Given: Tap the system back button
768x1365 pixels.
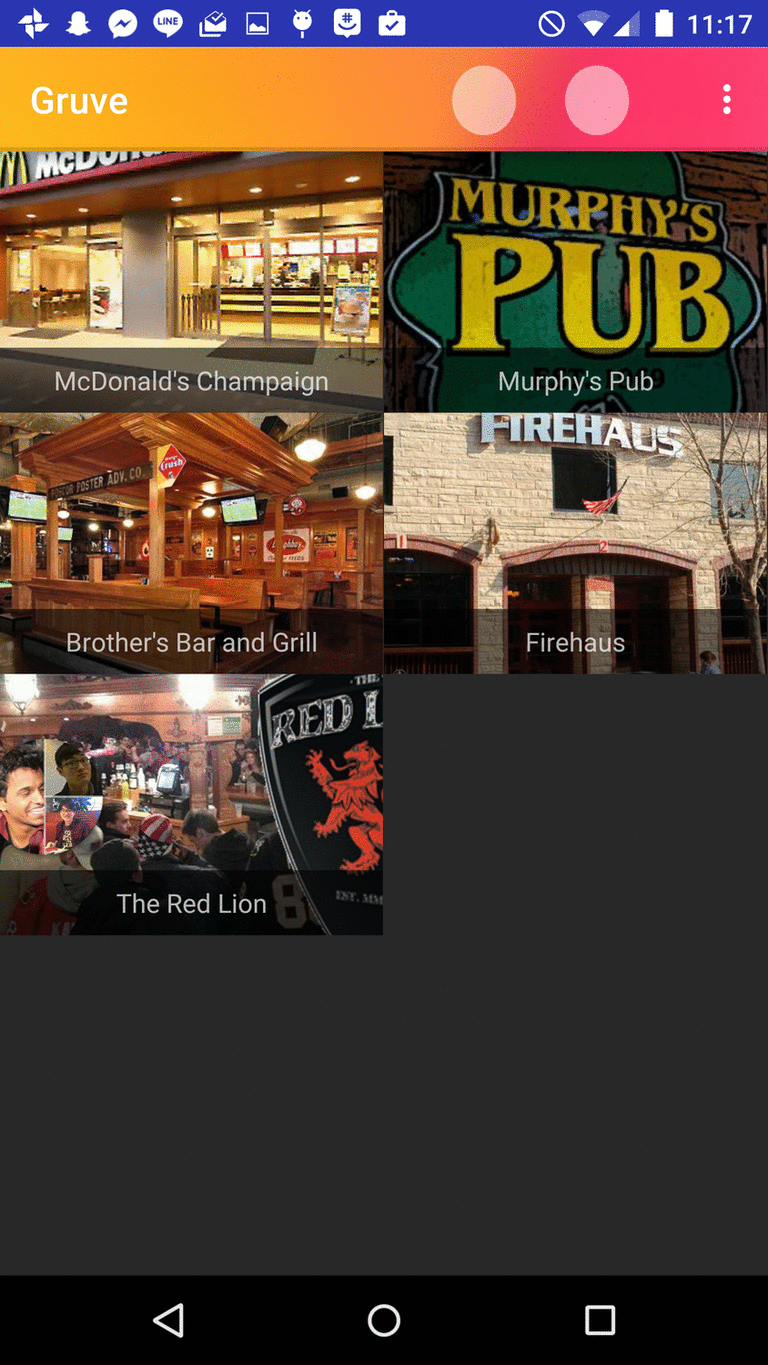Looking at the screenshot, I should pyautogui.click(x=168, y=1320).
